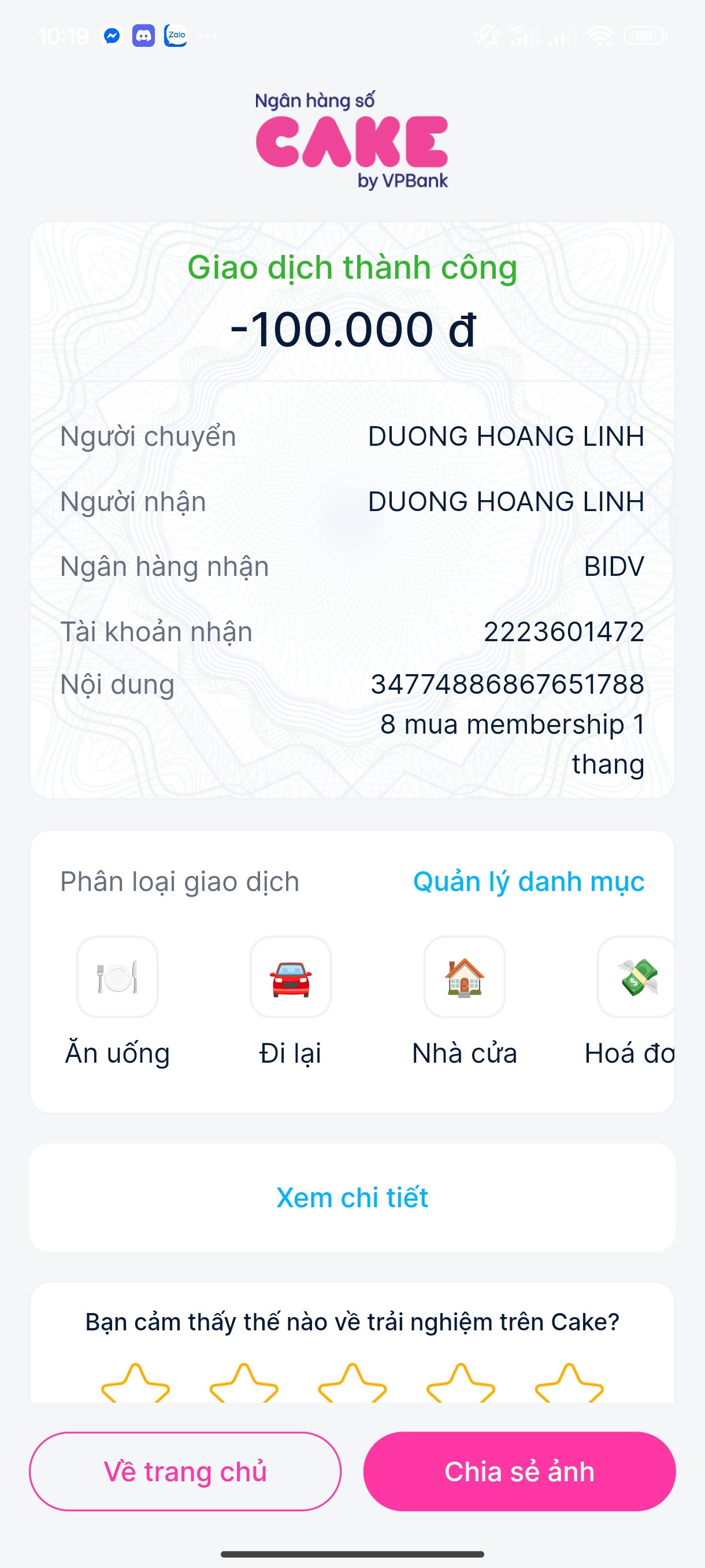Go back with Về trang chủ
The image size is (705, 1568).
pyautogui.click(x=185, y=1471)
